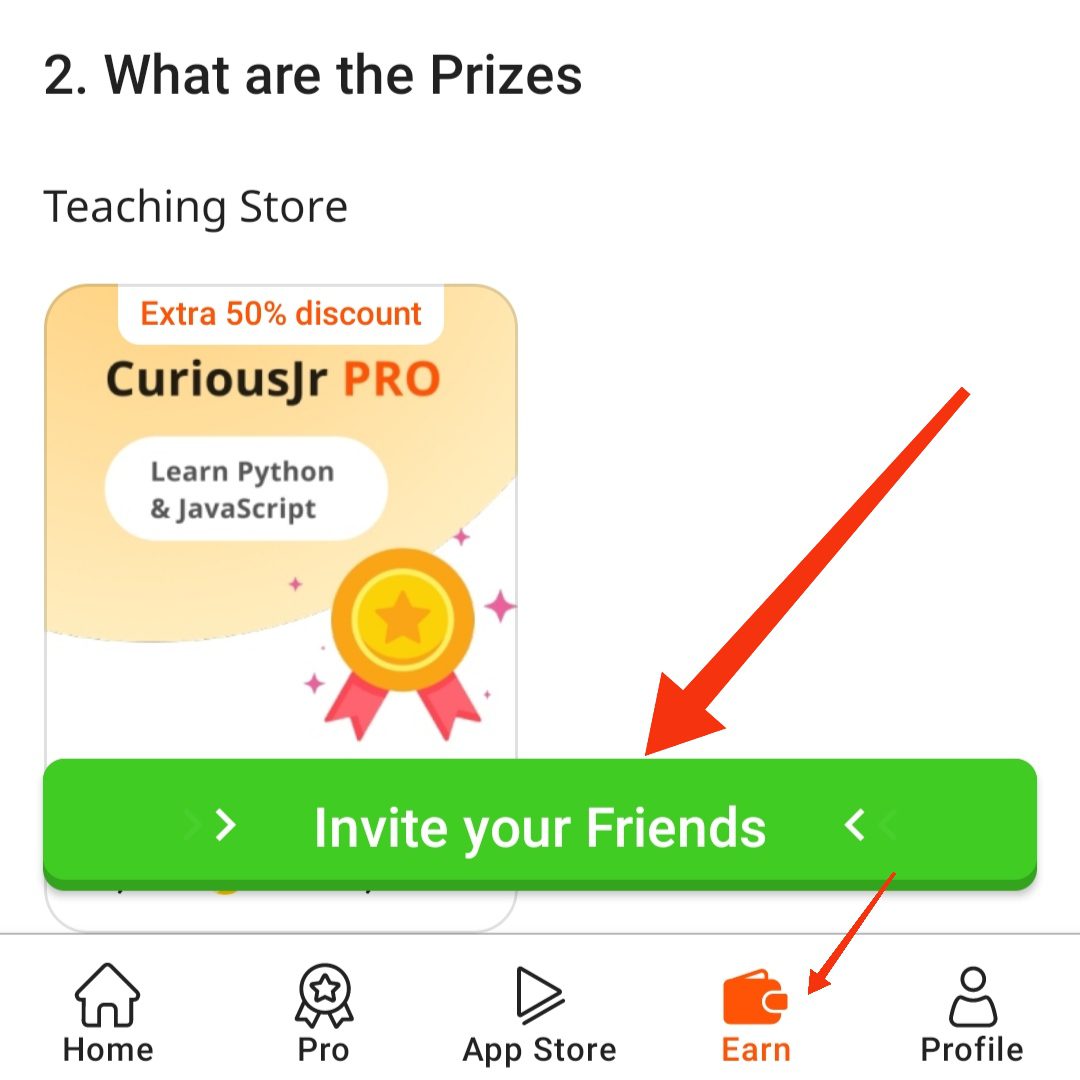This screenshot has width=1080, height=1080.
Task: Go to the Home tab
Action: click(108, 1012)
